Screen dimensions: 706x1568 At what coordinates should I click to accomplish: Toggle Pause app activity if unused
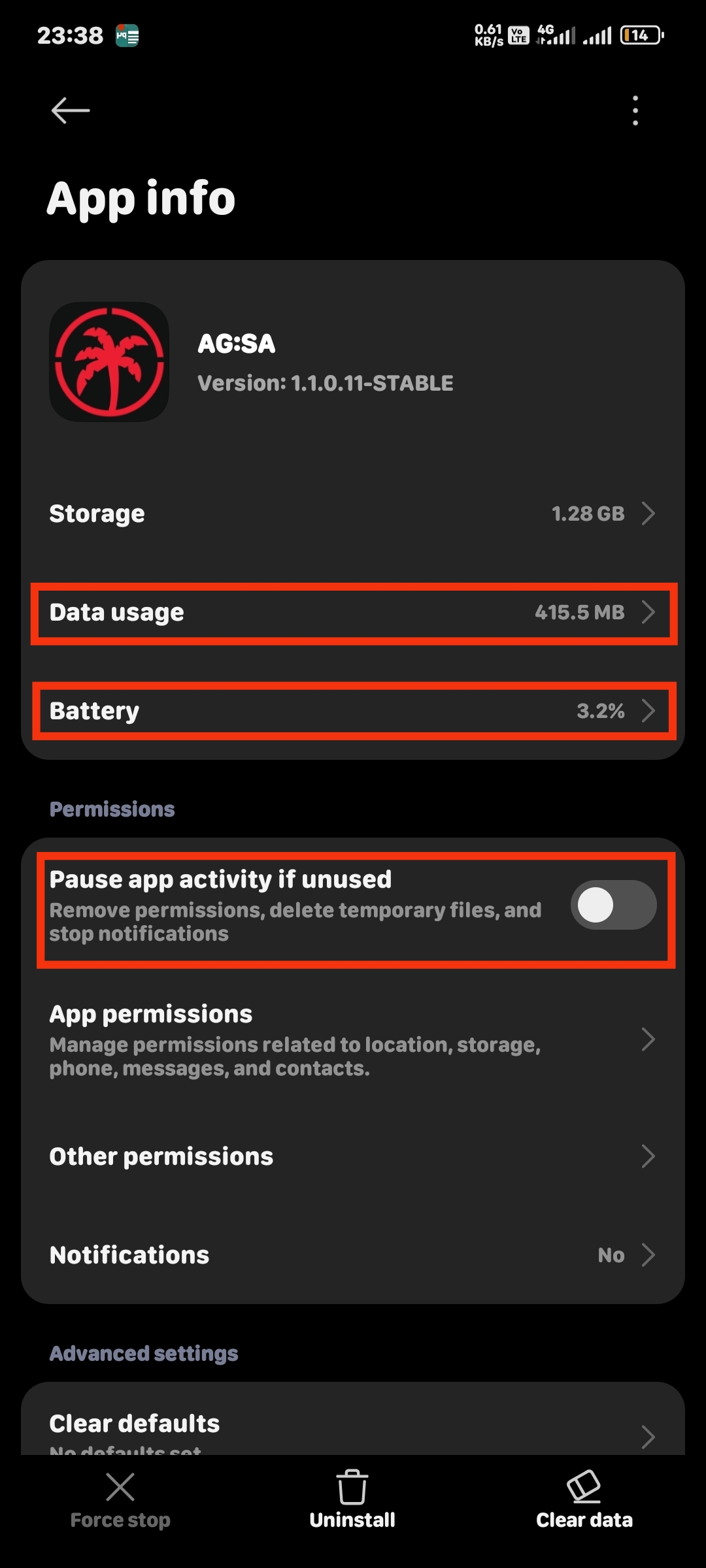pyautogui.click(x=613, y=905)
